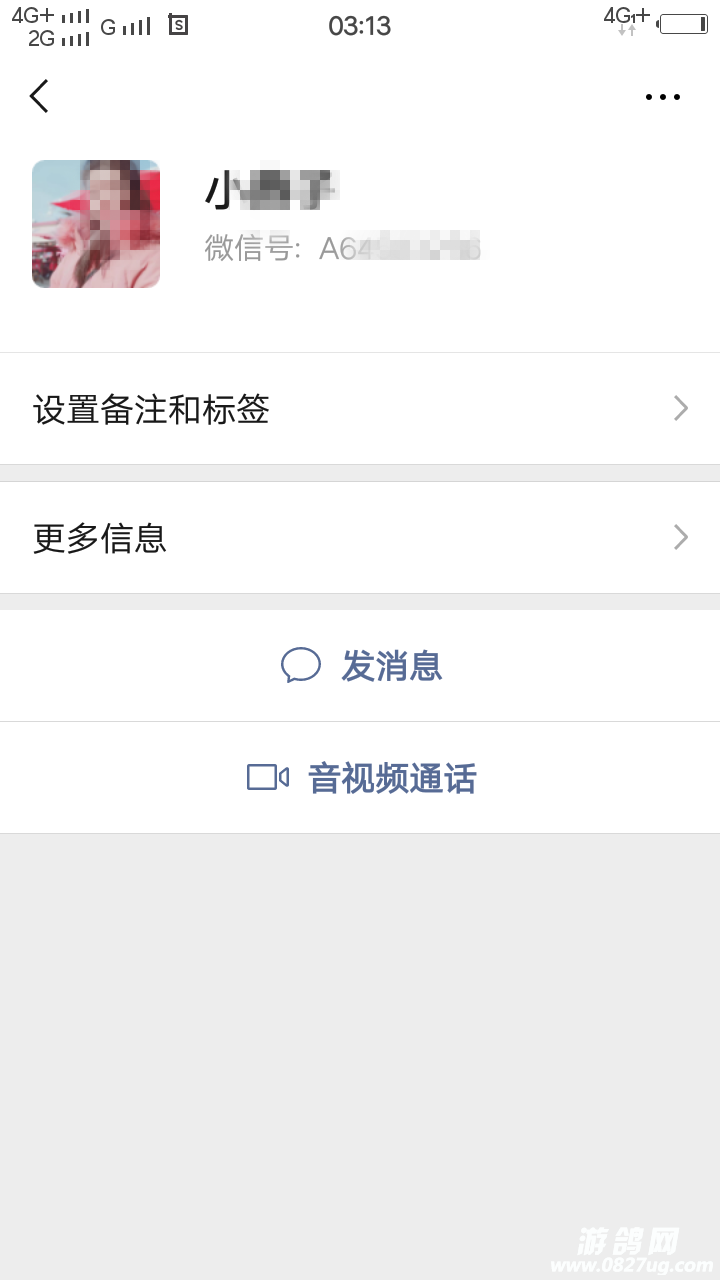
Task: Open 设置备注和标签 settings row
Action: click(360, 409)
